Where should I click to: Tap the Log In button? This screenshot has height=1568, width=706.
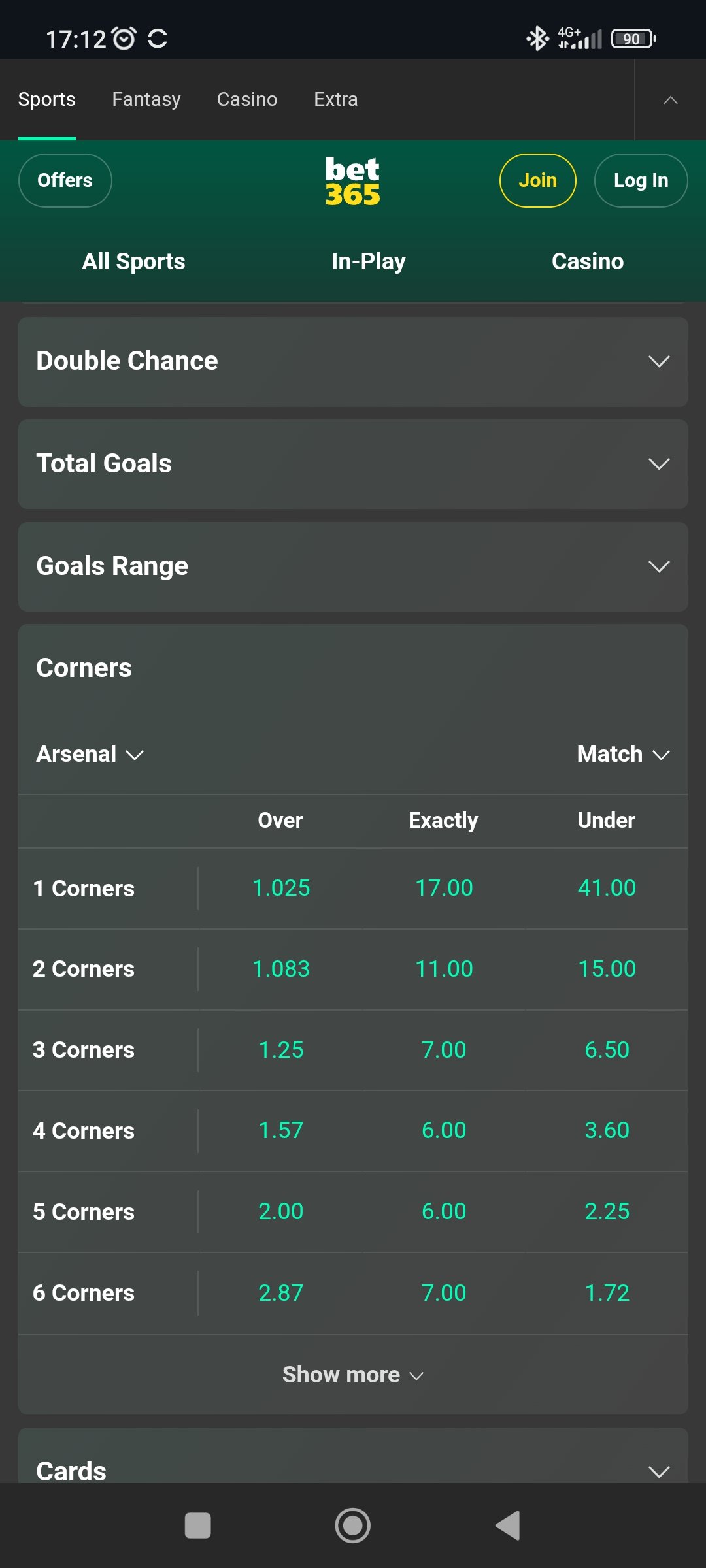pyautogui.click(x=641, y=180)
